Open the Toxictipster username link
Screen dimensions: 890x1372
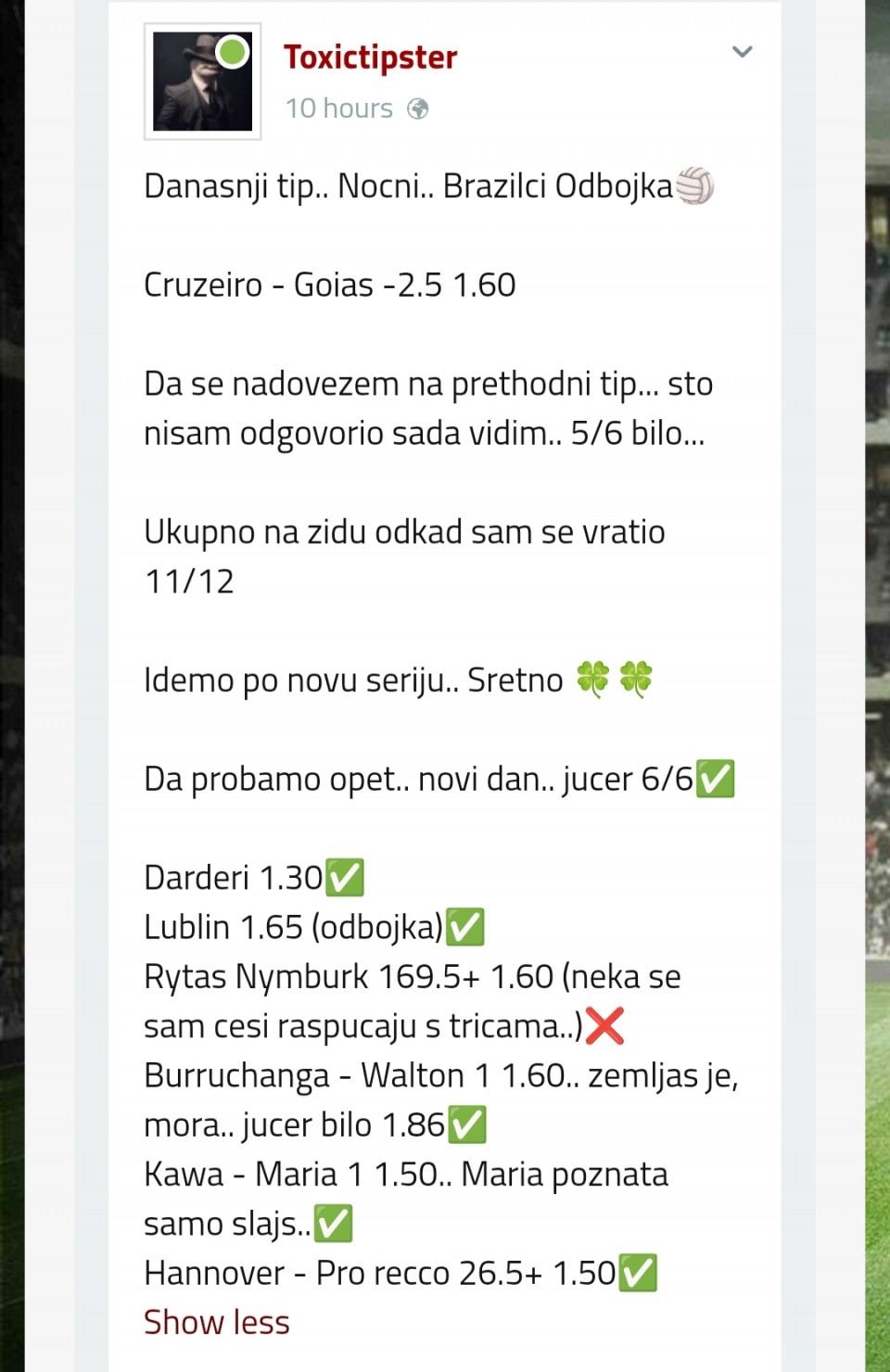pos(370,57)
